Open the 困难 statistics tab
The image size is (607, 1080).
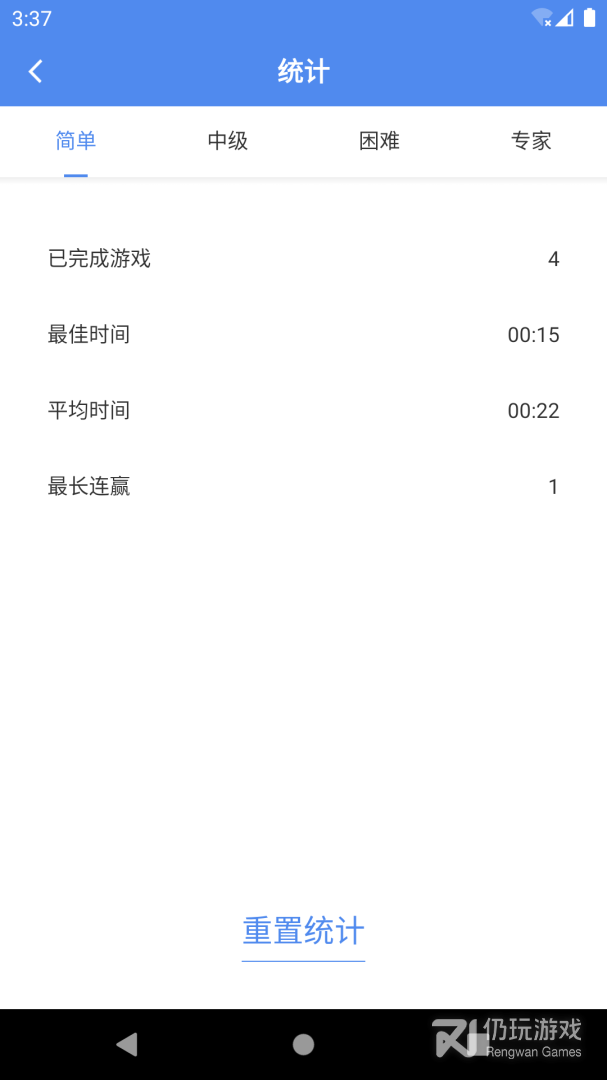click(x=380, y=141)
